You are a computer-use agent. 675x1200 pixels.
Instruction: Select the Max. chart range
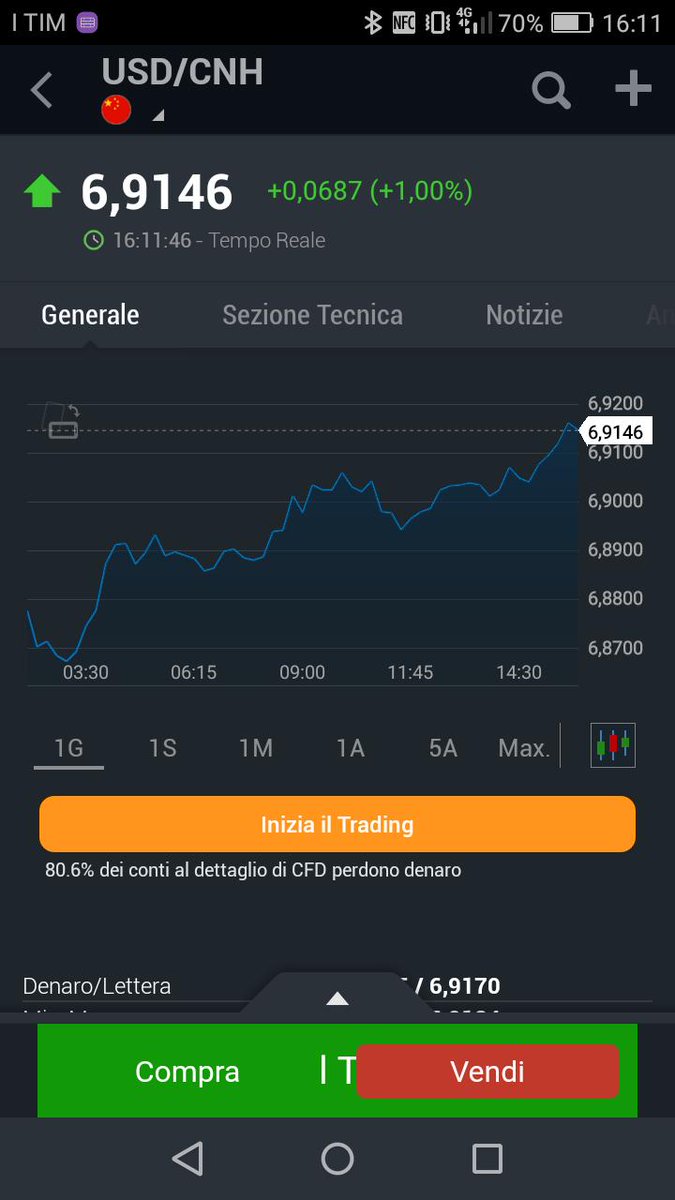(x=524, y=748)
